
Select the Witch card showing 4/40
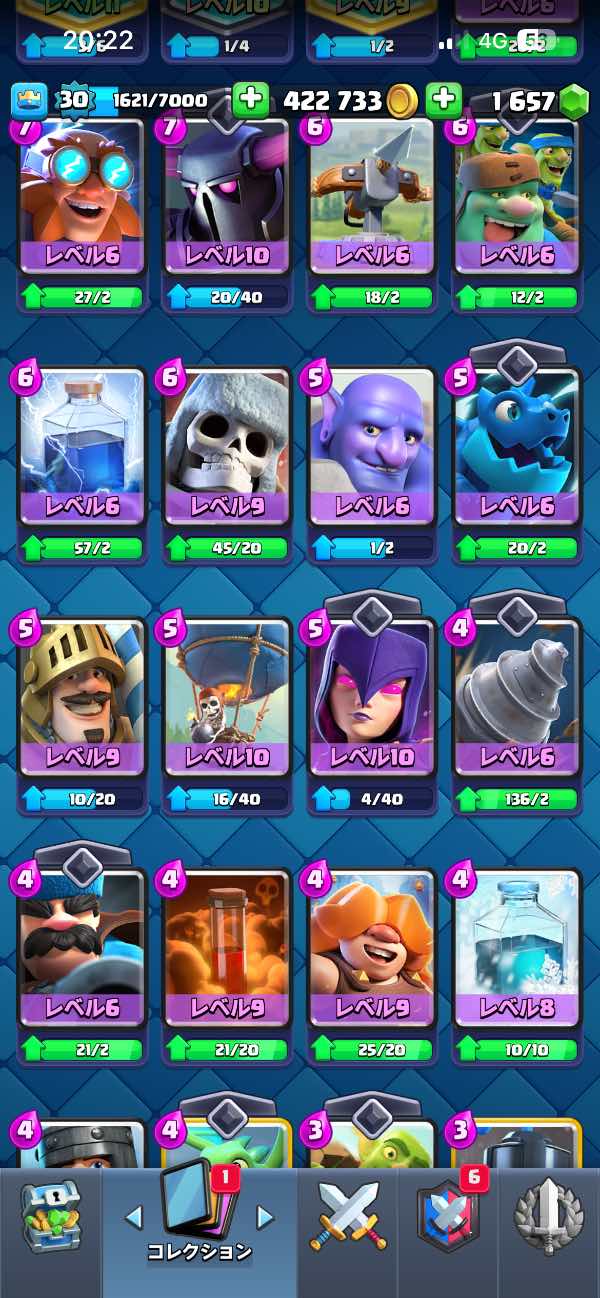coord(372,714)
